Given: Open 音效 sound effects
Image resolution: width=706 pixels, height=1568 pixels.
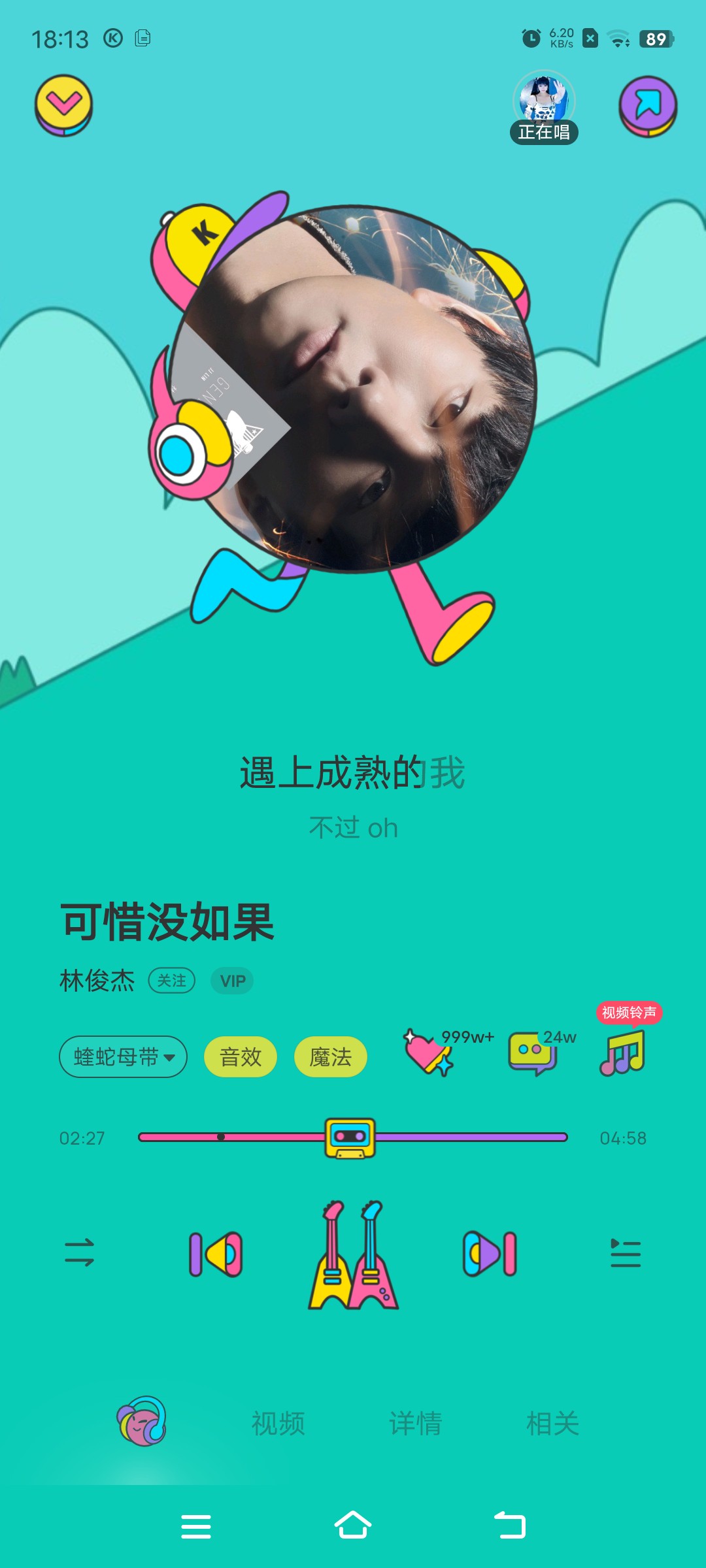Looking at the screenshot, I should (x=240, y=1056).
